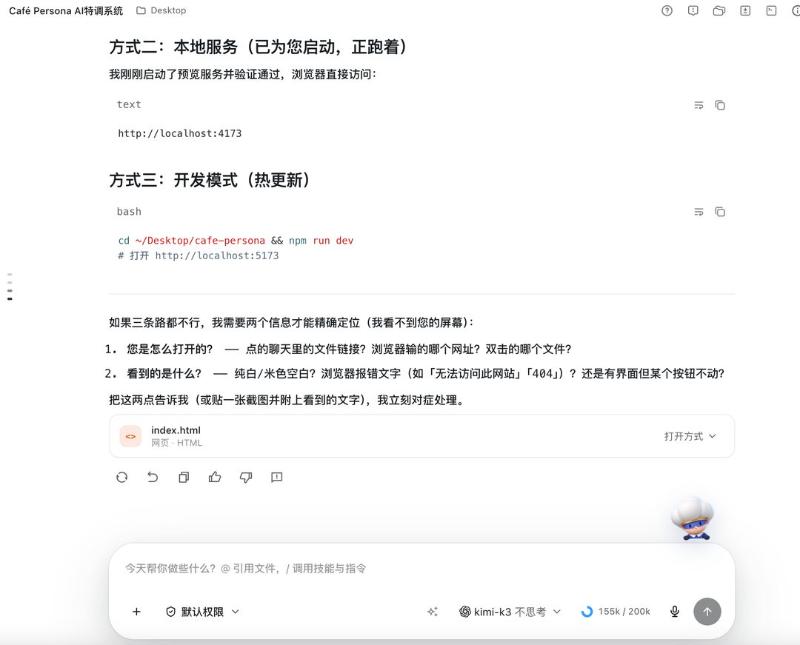Send the message with the arrow button

(707, 611)
